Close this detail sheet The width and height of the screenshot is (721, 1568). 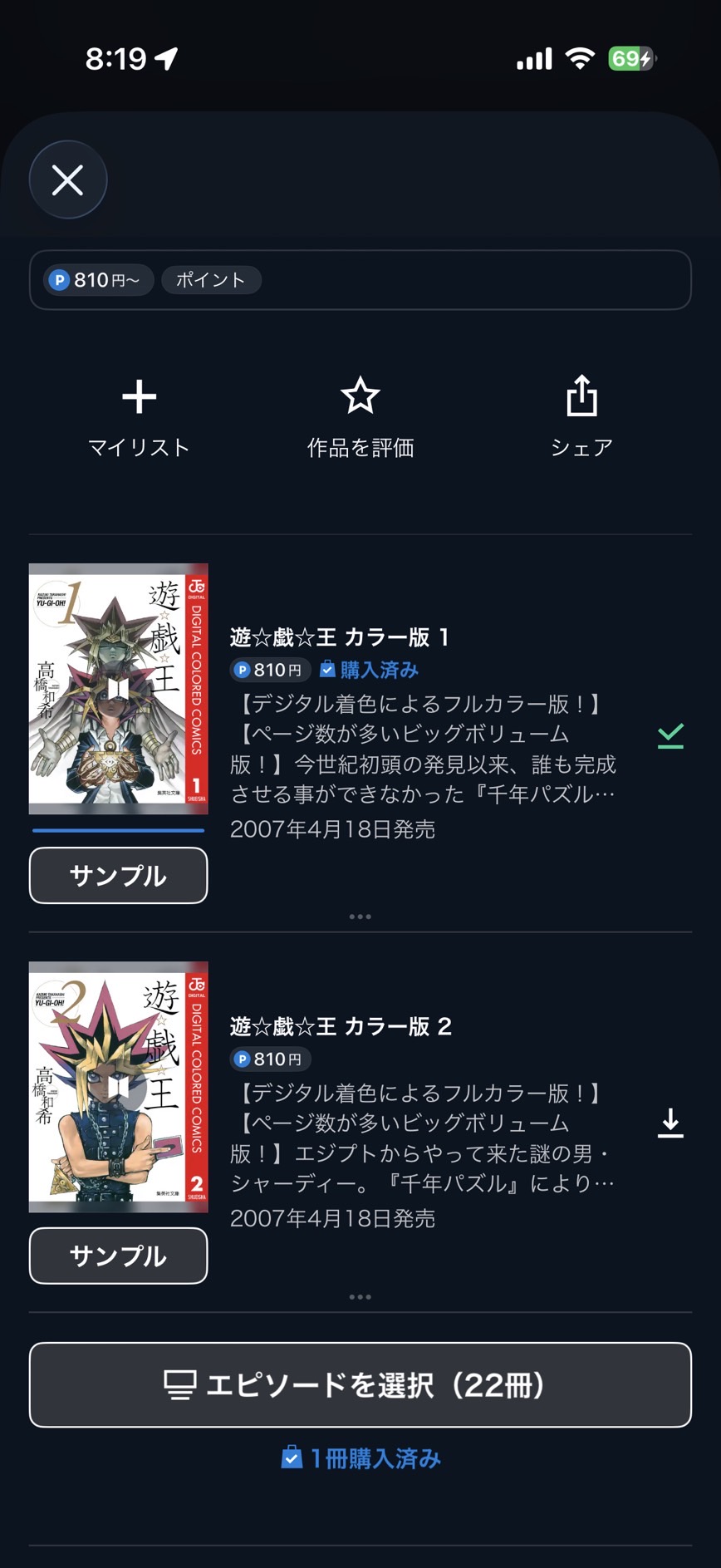pyautogui.click(x=68, y=179)
